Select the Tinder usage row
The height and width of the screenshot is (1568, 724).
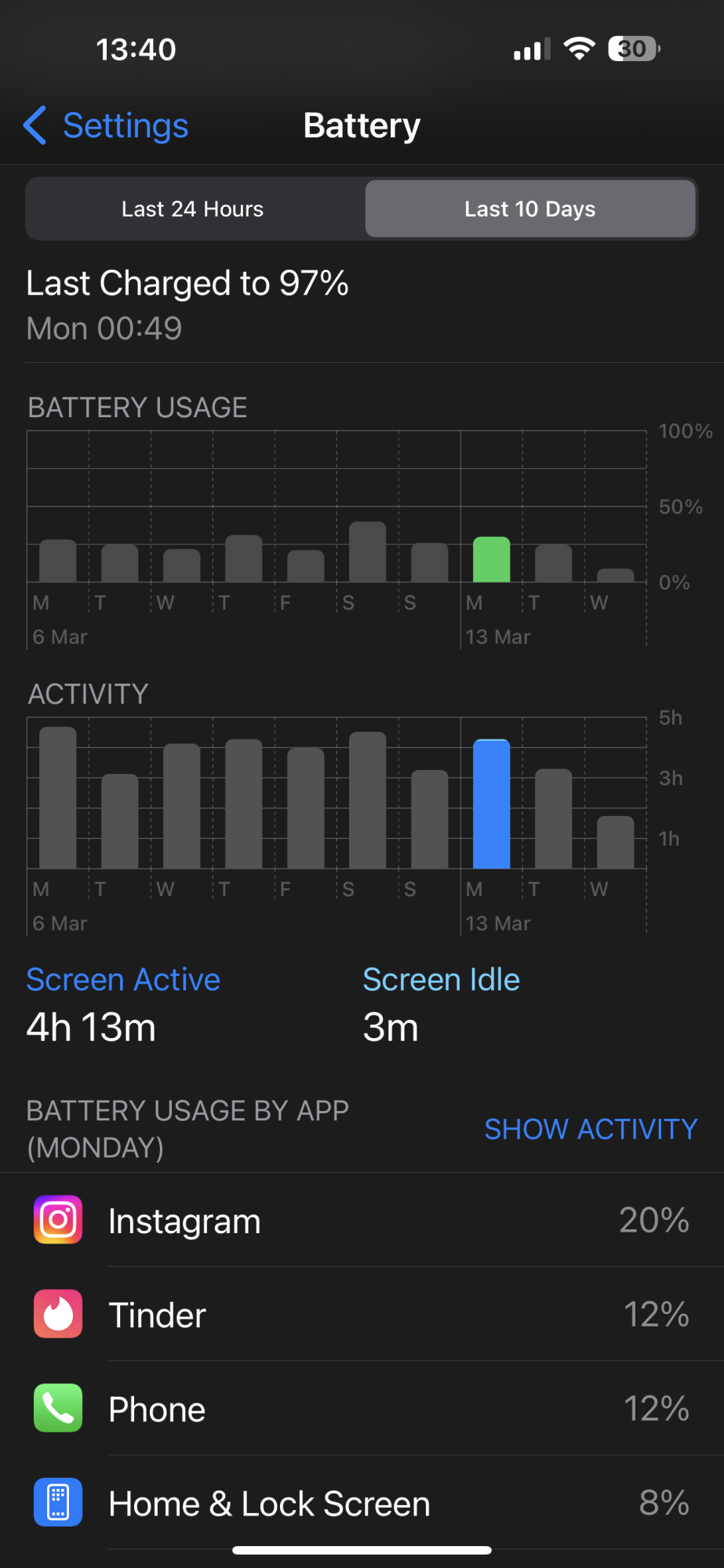362,1315
